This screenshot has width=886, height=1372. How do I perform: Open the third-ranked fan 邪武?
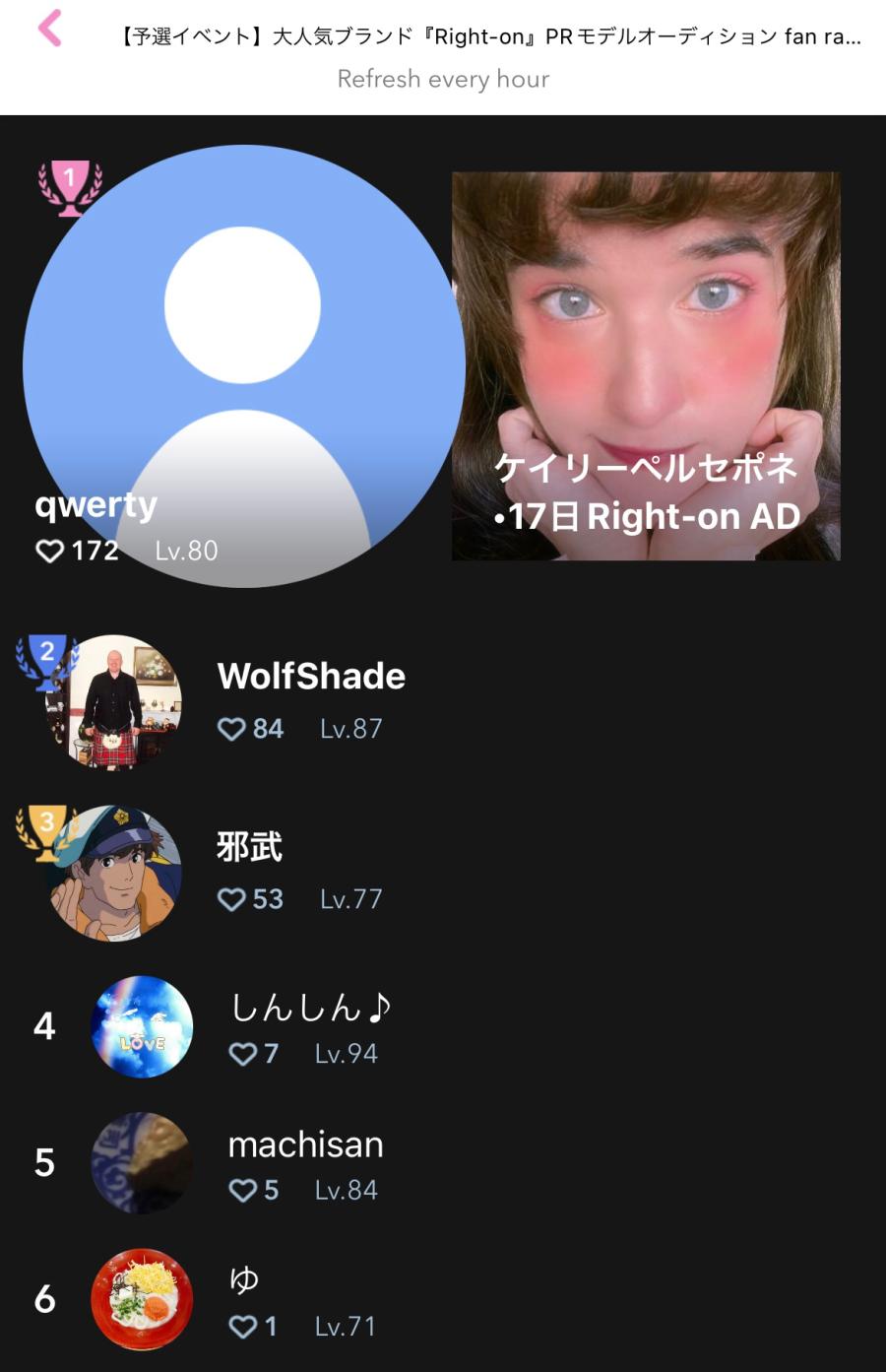click(250, 871)
